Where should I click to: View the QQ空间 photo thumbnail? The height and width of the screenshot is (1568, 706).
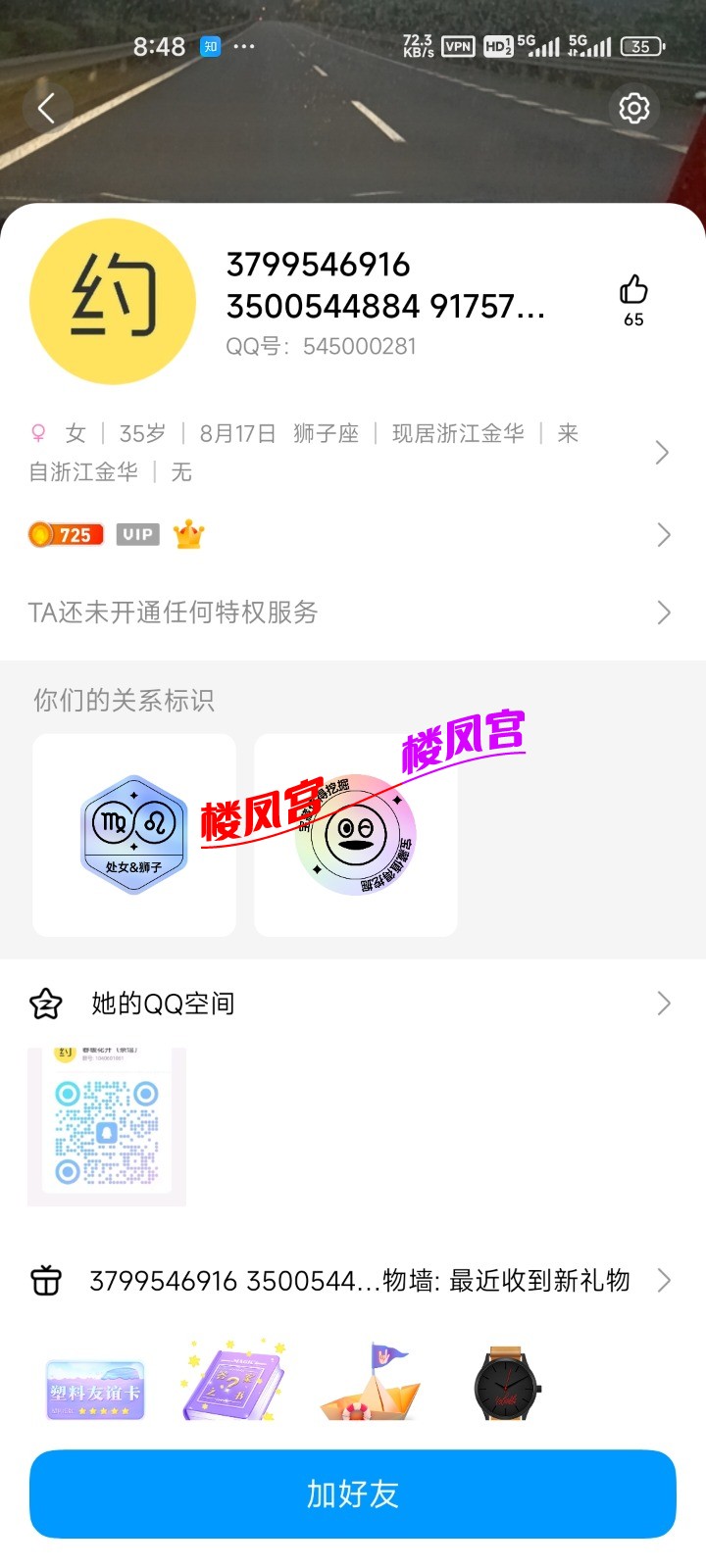click(107, 1127)
